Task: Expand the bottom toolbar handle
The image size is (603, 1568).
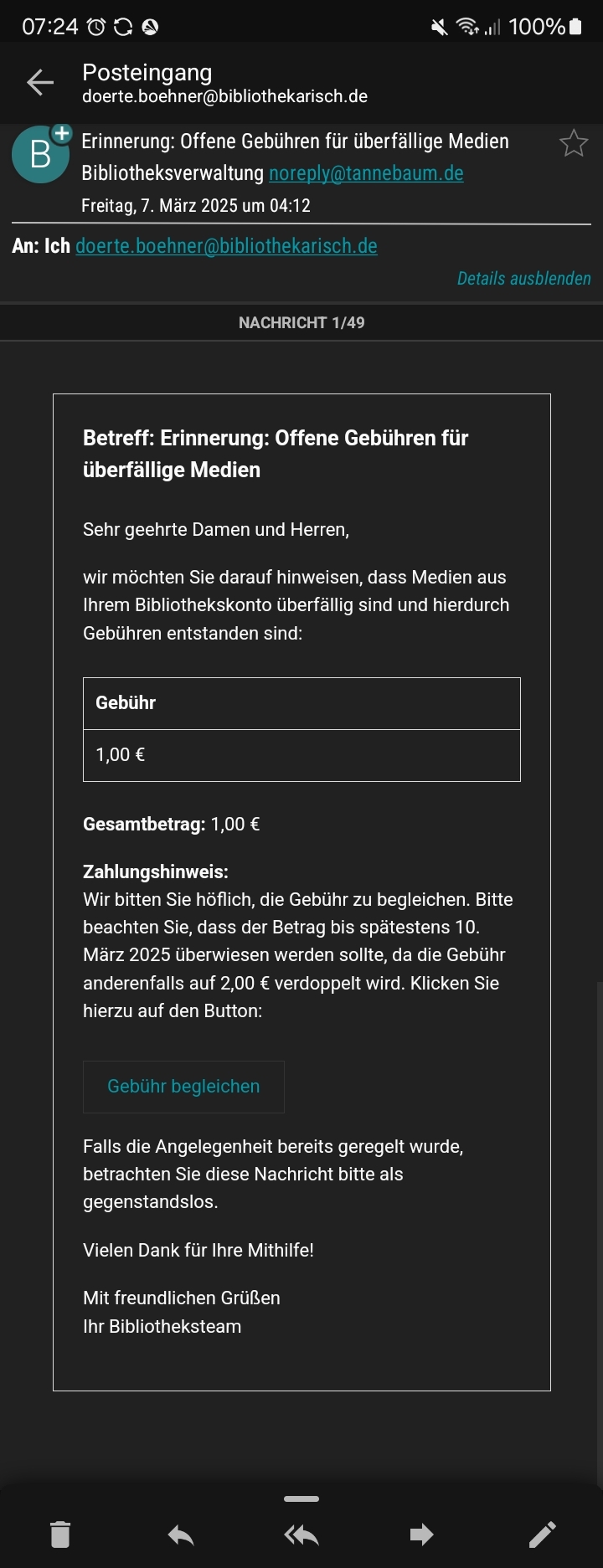Action: 301,1498
